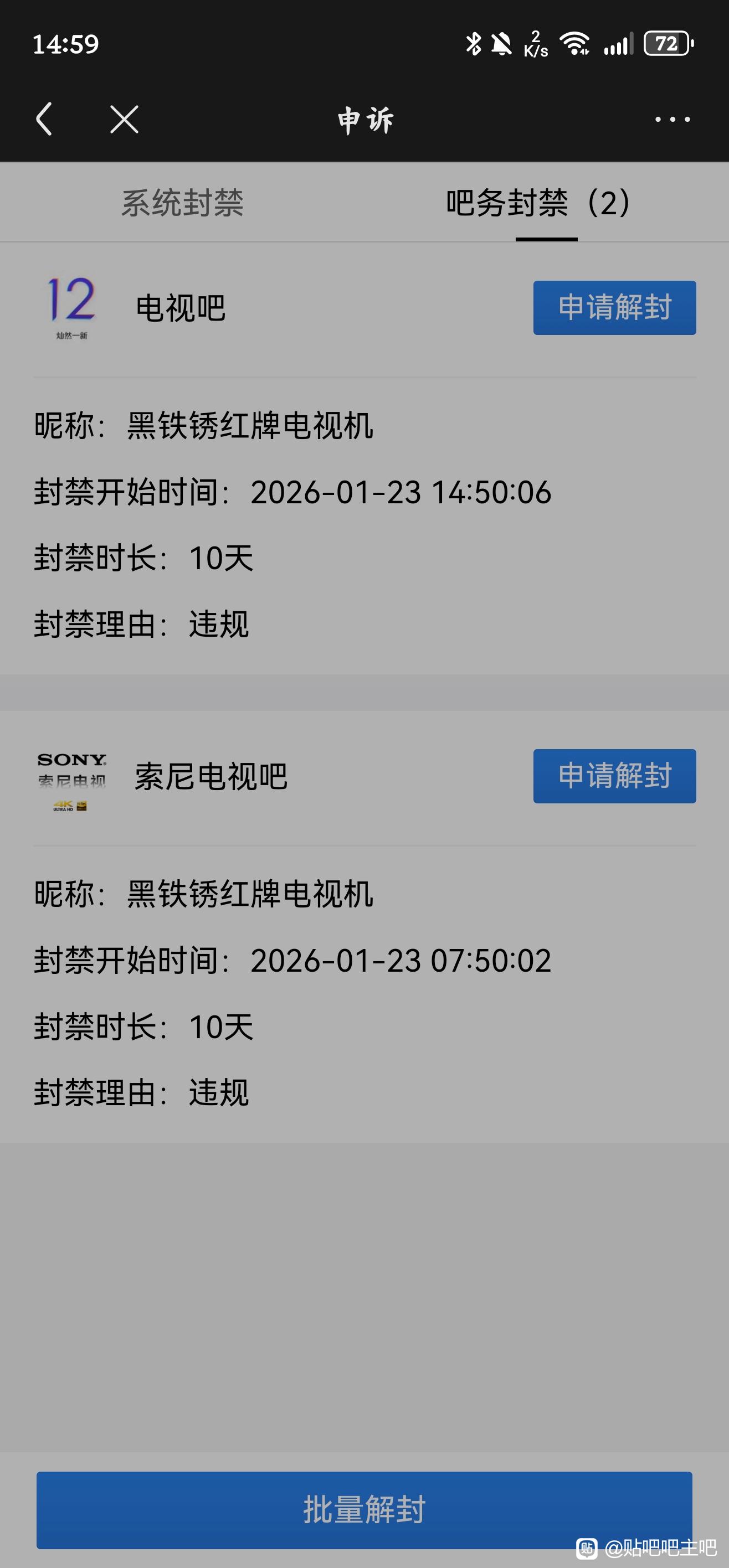Viewport: 729px width, 1568px height.
Task: Request unban for 索尼电视吧
Action: coord(614,776)
